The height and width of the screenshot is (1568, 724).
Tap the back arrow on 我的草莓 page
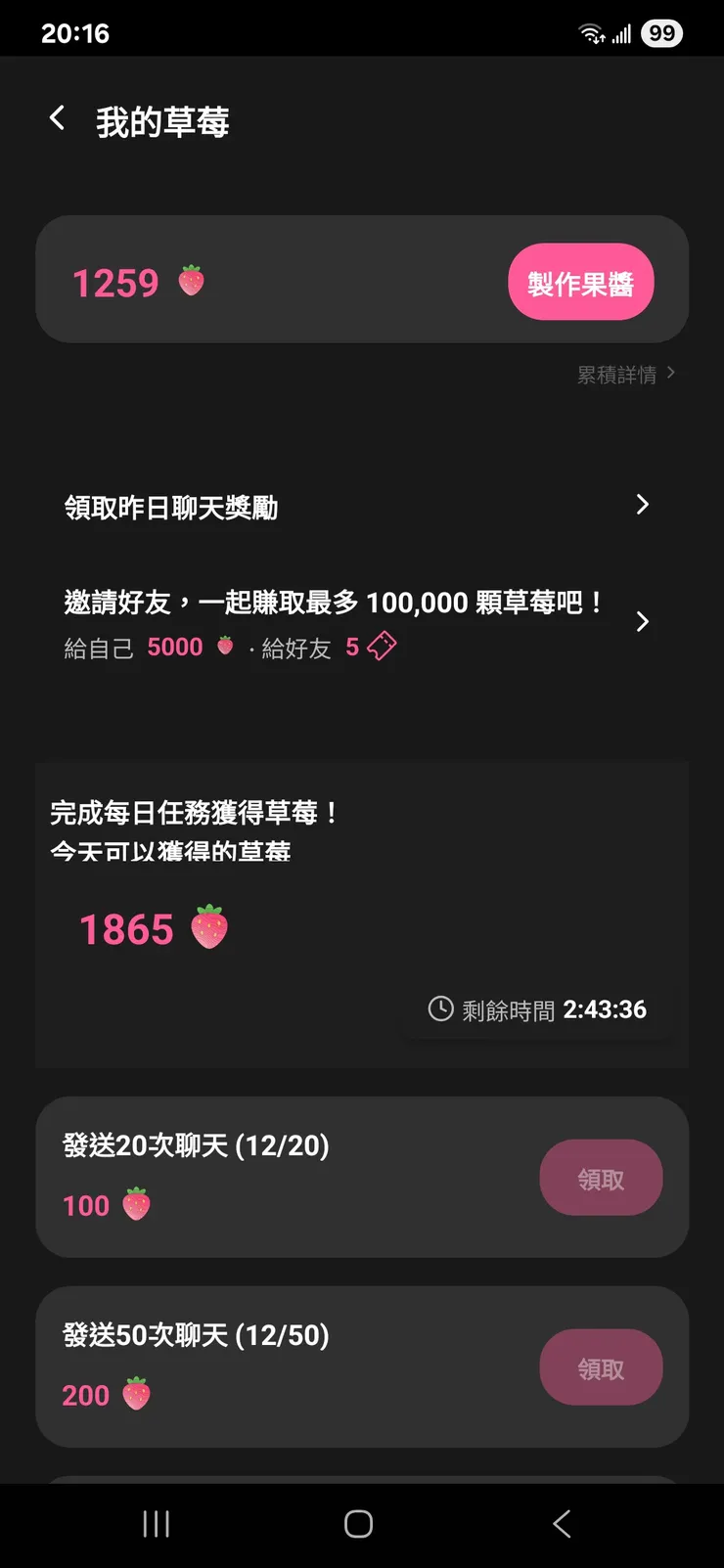pyautogui.click(x=56, y=117)
